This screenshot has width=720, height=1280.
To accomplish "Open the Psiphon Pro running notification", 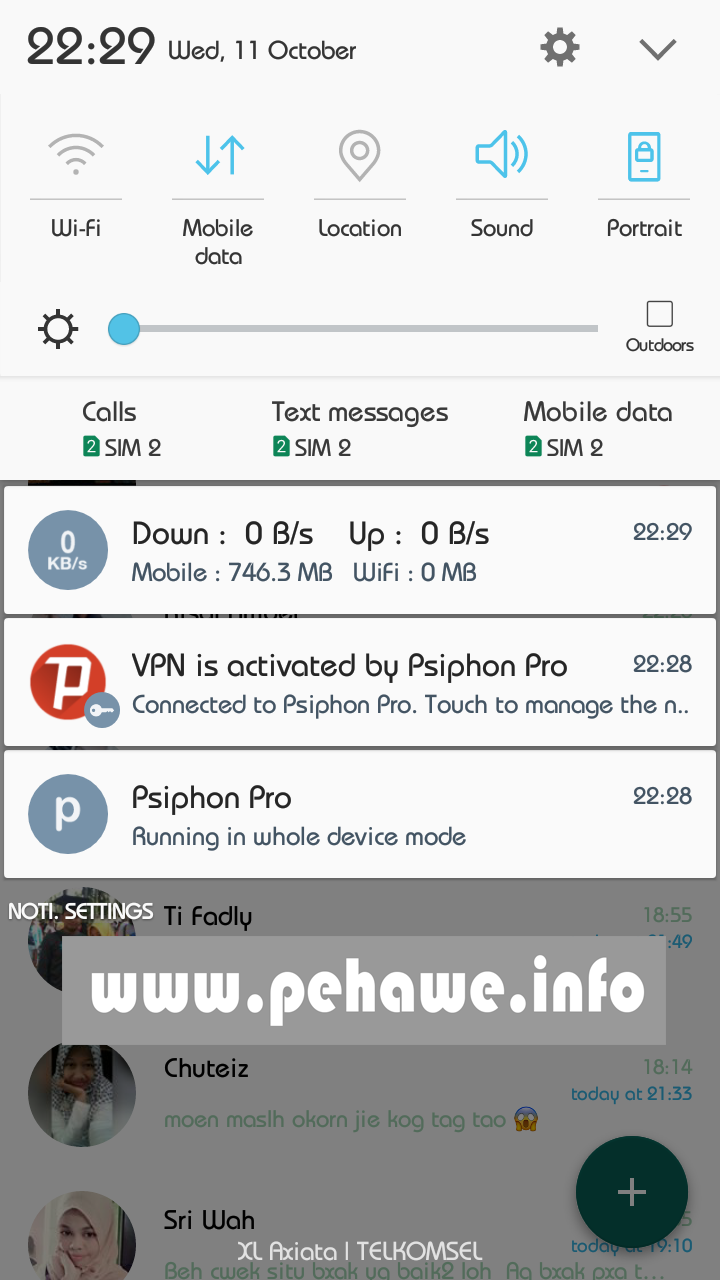I will click(360, 814).
